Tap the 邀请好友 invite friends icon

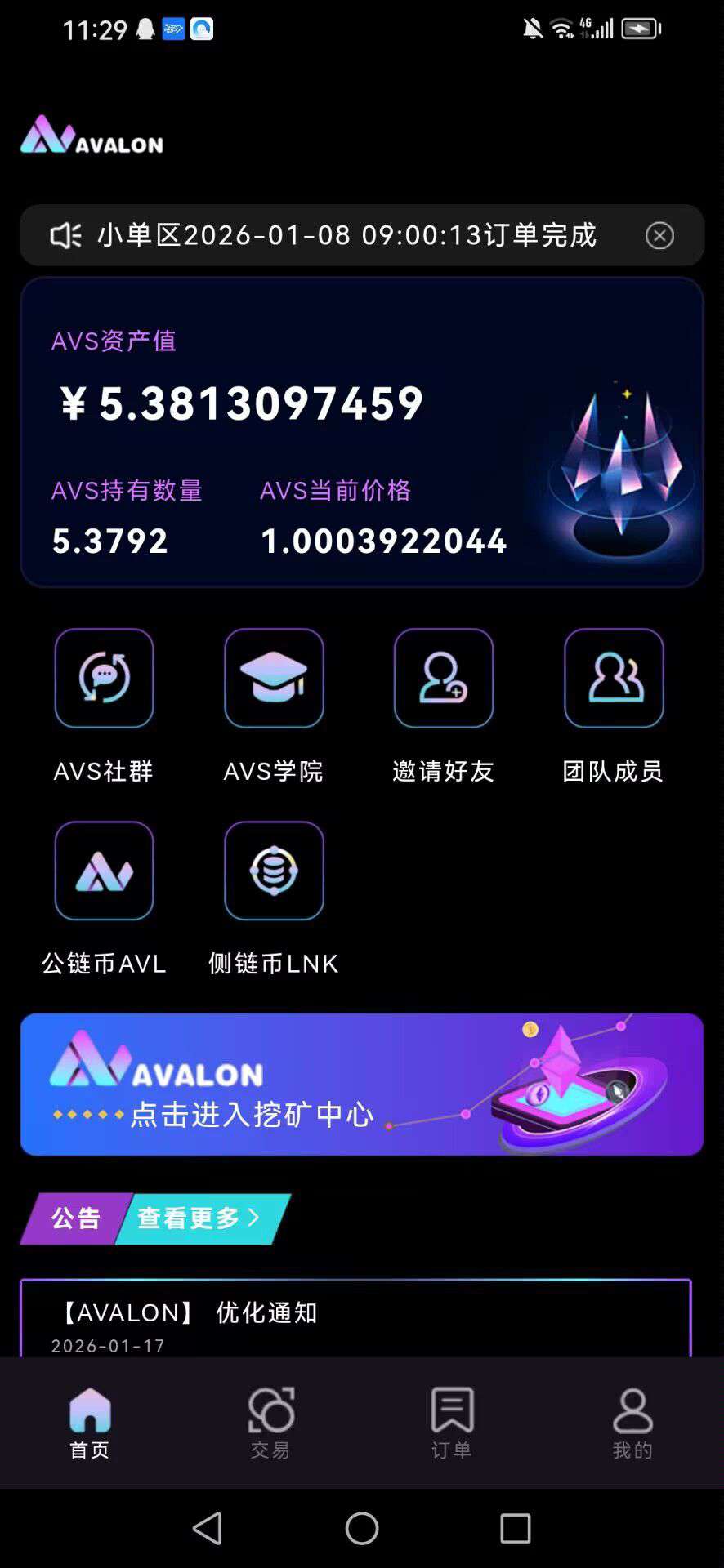444,679
